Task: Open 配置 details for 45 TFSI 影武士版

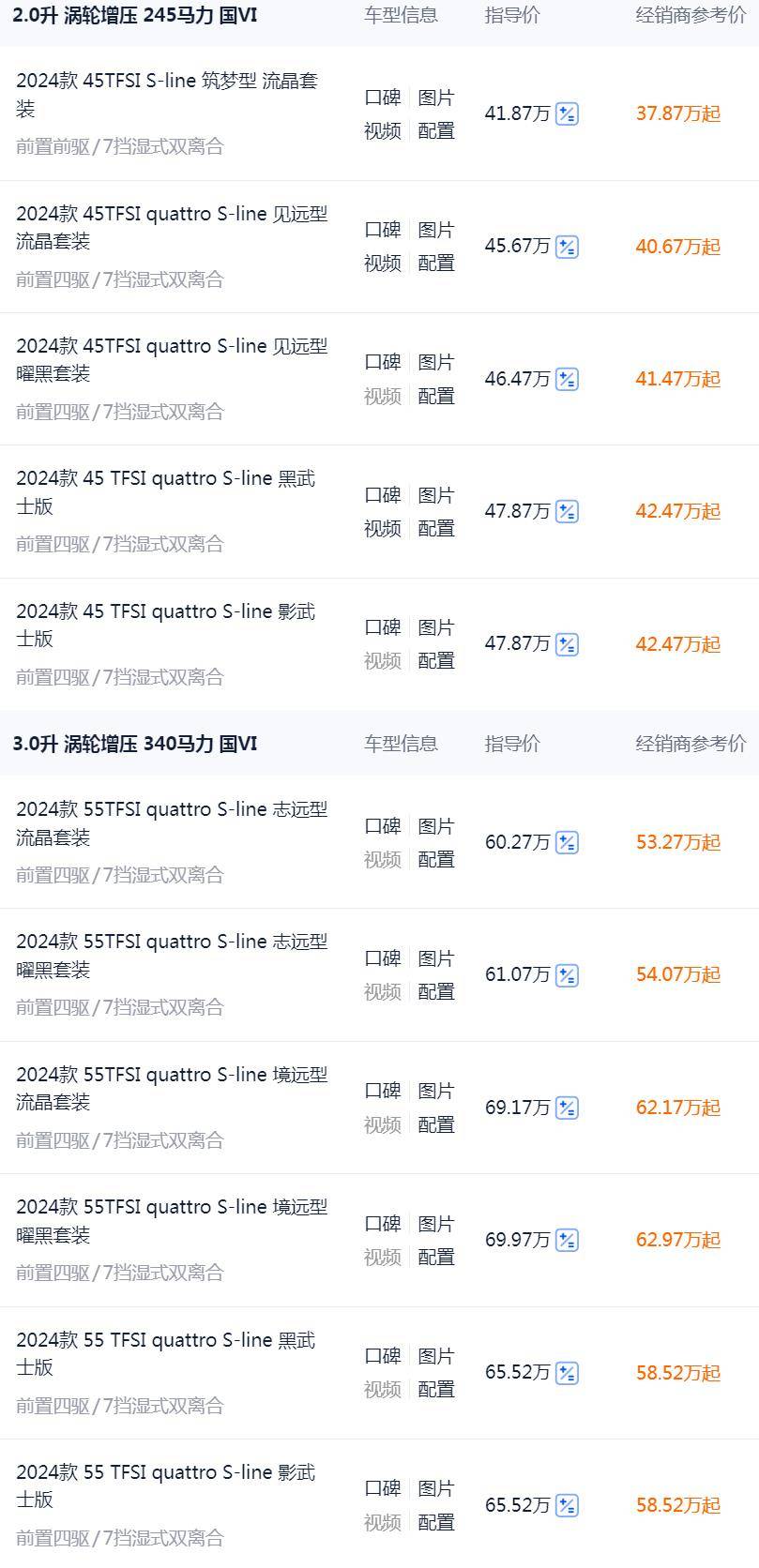Action: click(437, 660)
